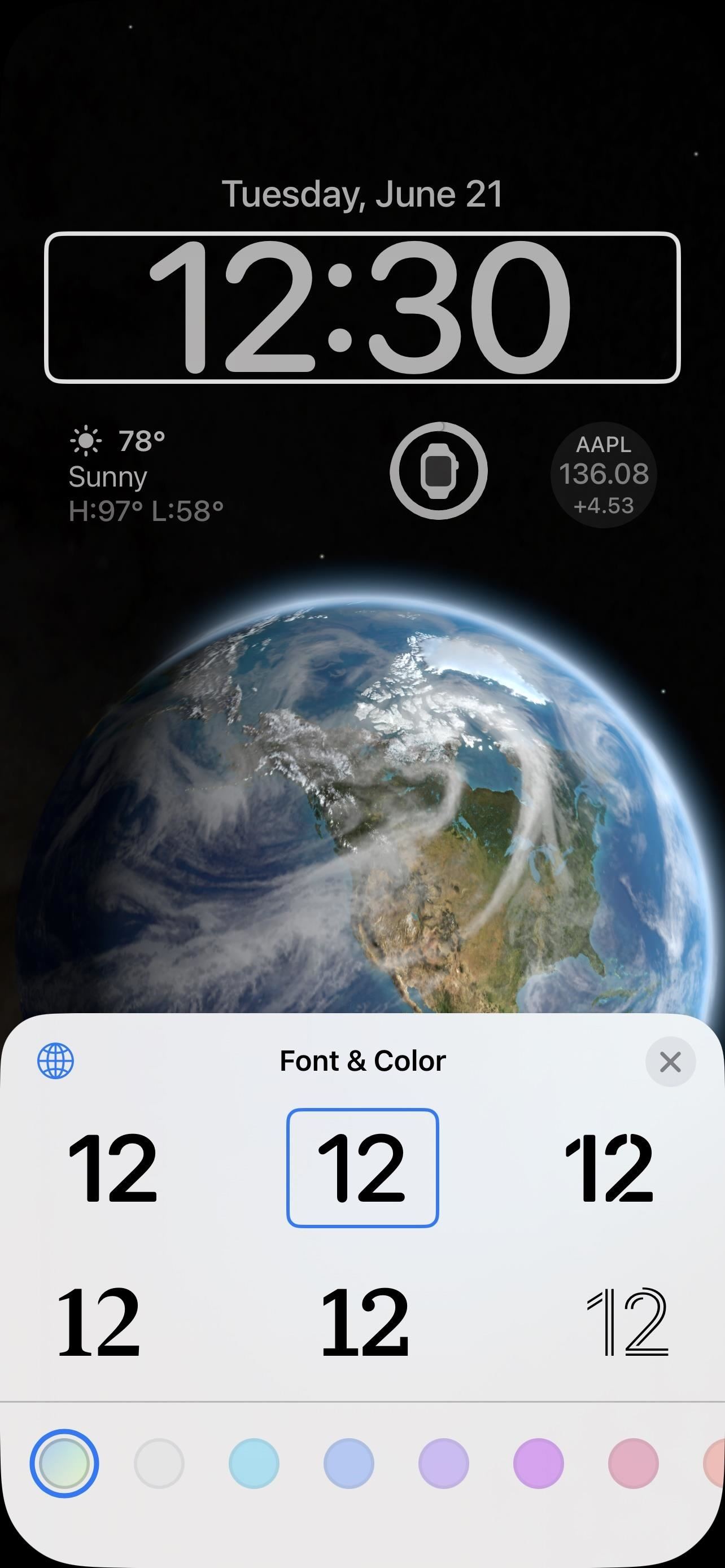Edit the Tuesday, June 21 date widget
Image resolution: width=725 pixels, height=1568 pixels.
coord(362,194)
